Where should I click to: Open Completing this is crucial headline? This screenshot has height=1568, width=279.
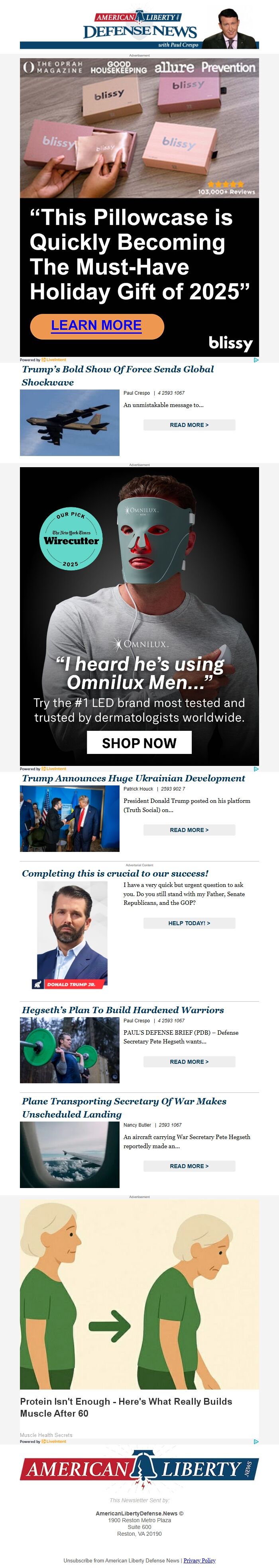115,873
